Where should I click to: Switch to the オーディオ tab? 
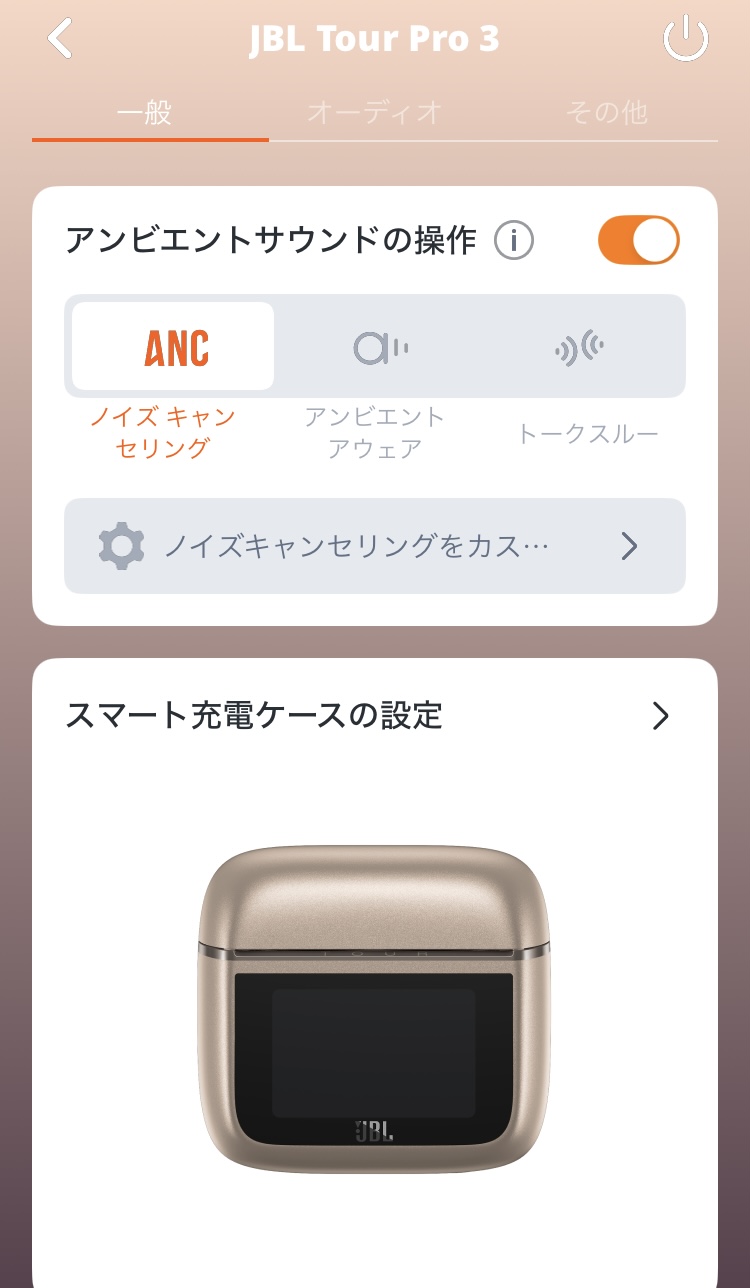pyautogui.click(x=374, y=112)
